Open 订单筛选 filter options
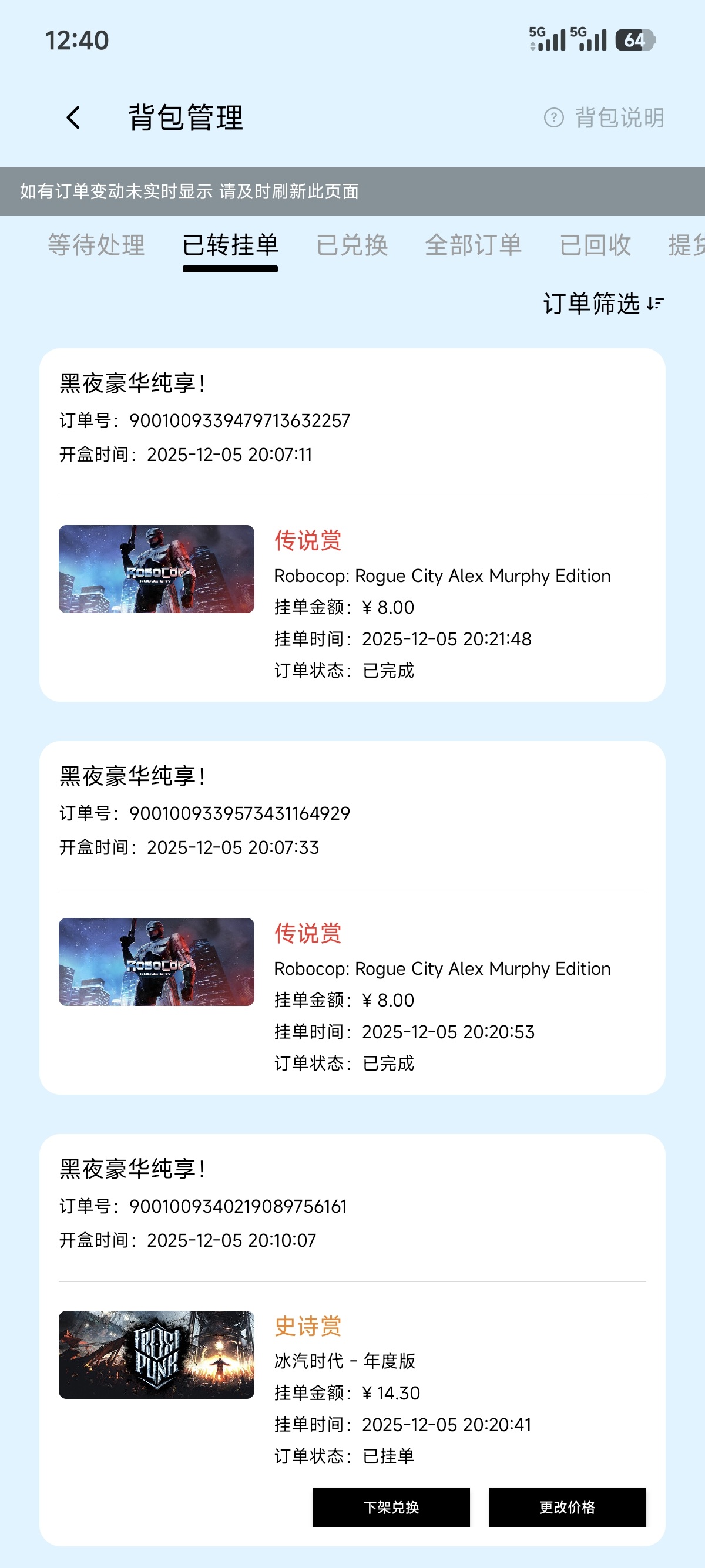The height and width of the screenshot is (1568, 705). click(603, 303)
